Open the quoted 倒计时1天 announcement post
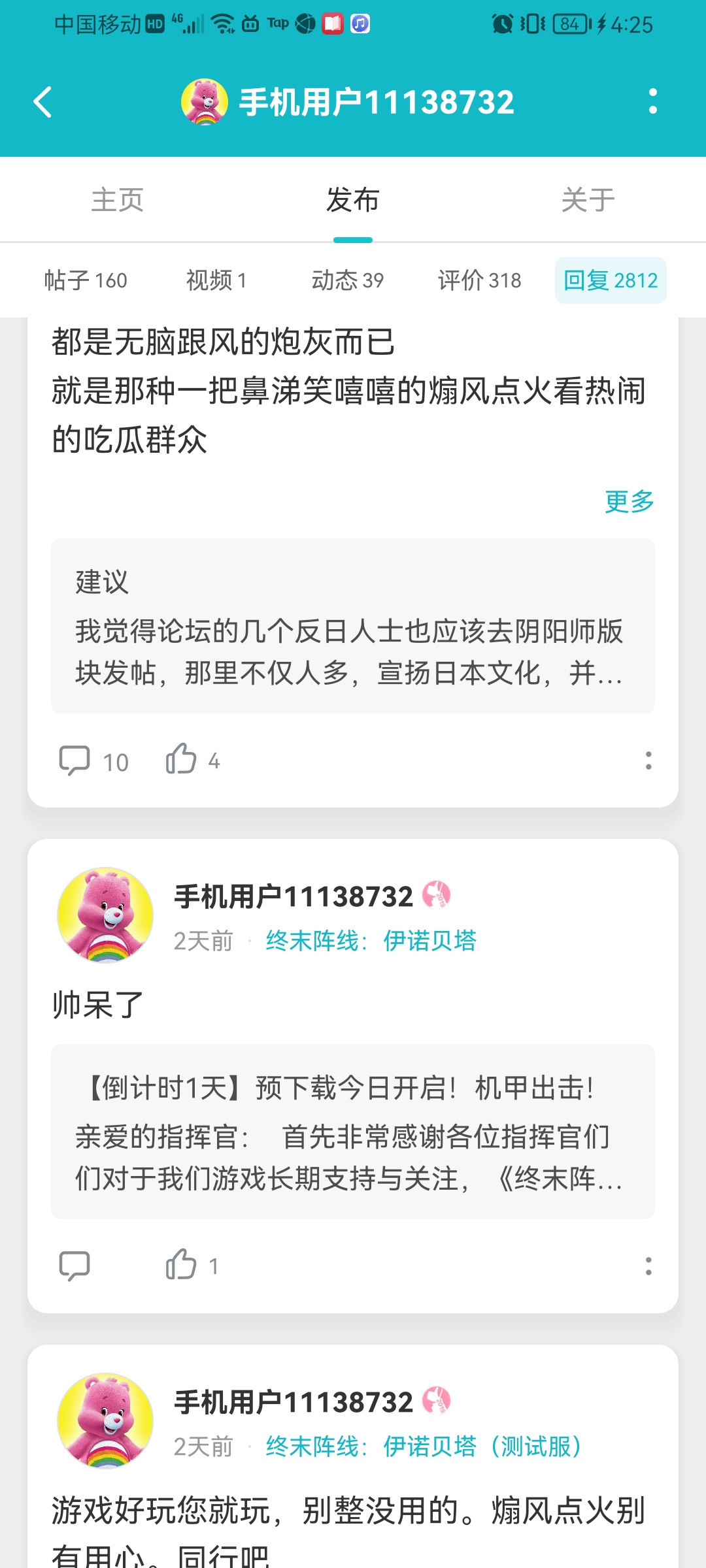 pyautogui.click(x=353, y=1132)
